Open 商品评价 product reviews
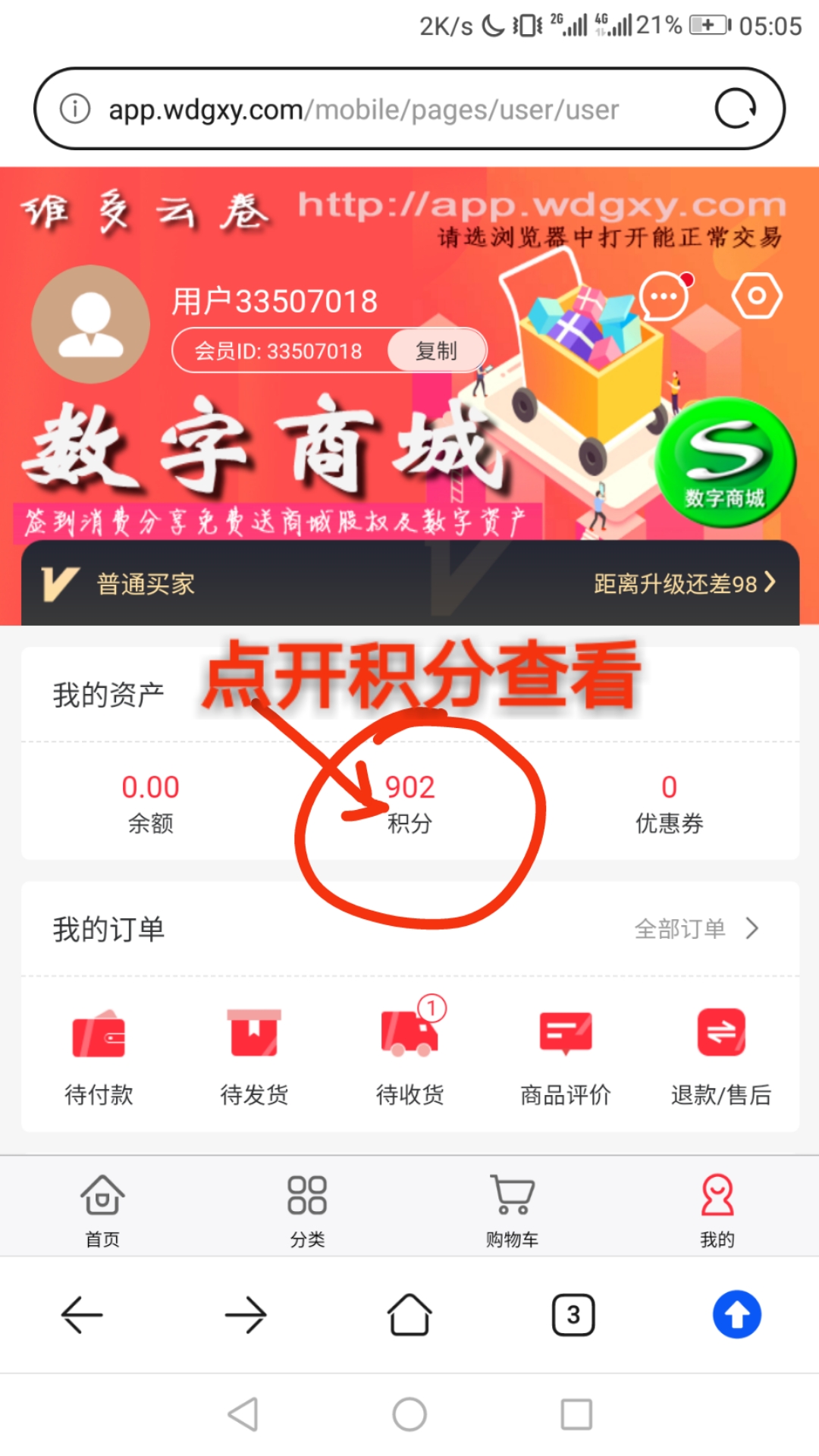Screen dimensions: 819x1456 tap(566, 1054)
